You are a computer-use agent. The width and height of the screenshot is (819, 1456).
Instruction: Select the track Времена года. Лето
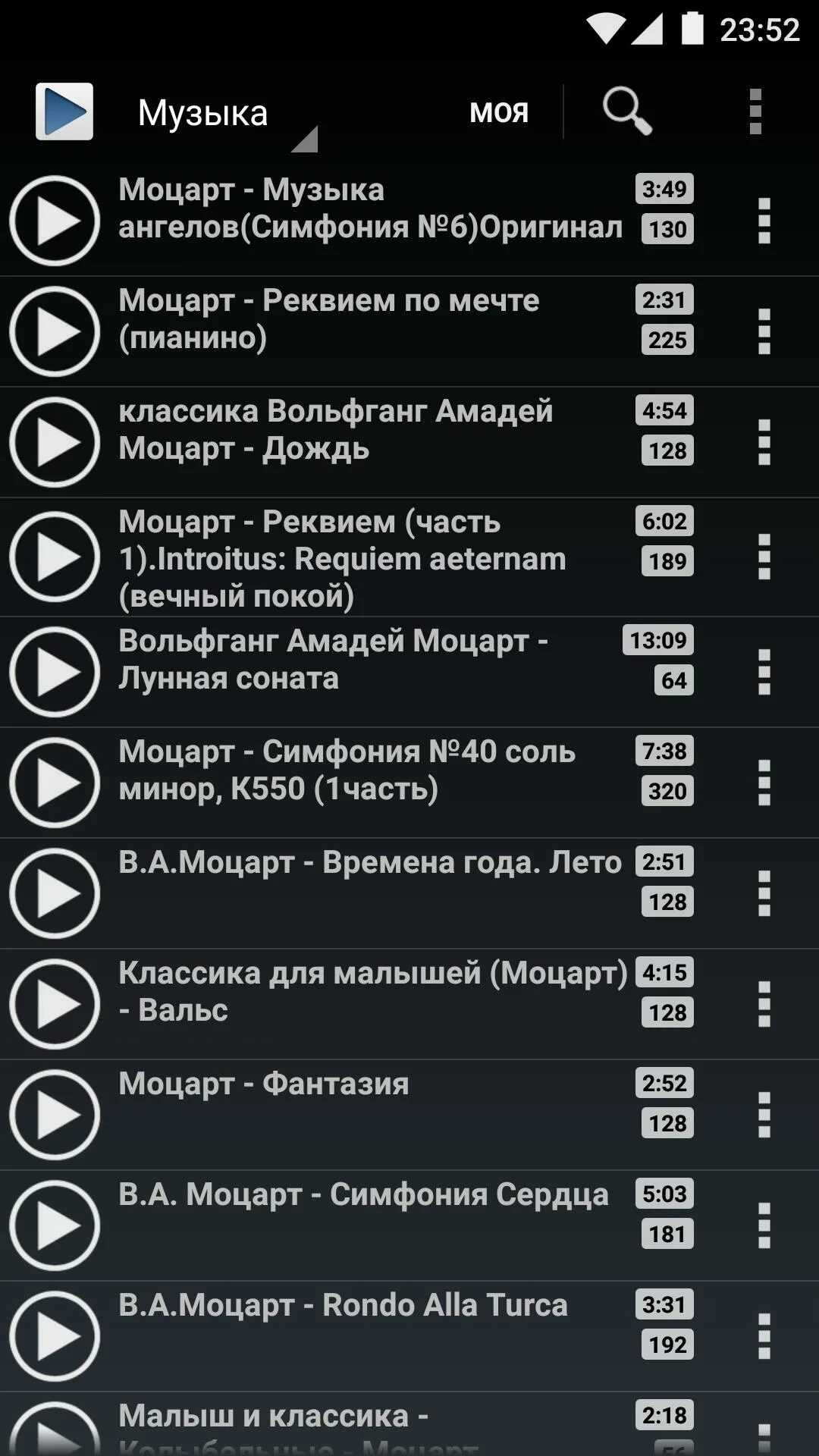click(x=409, y=893)
